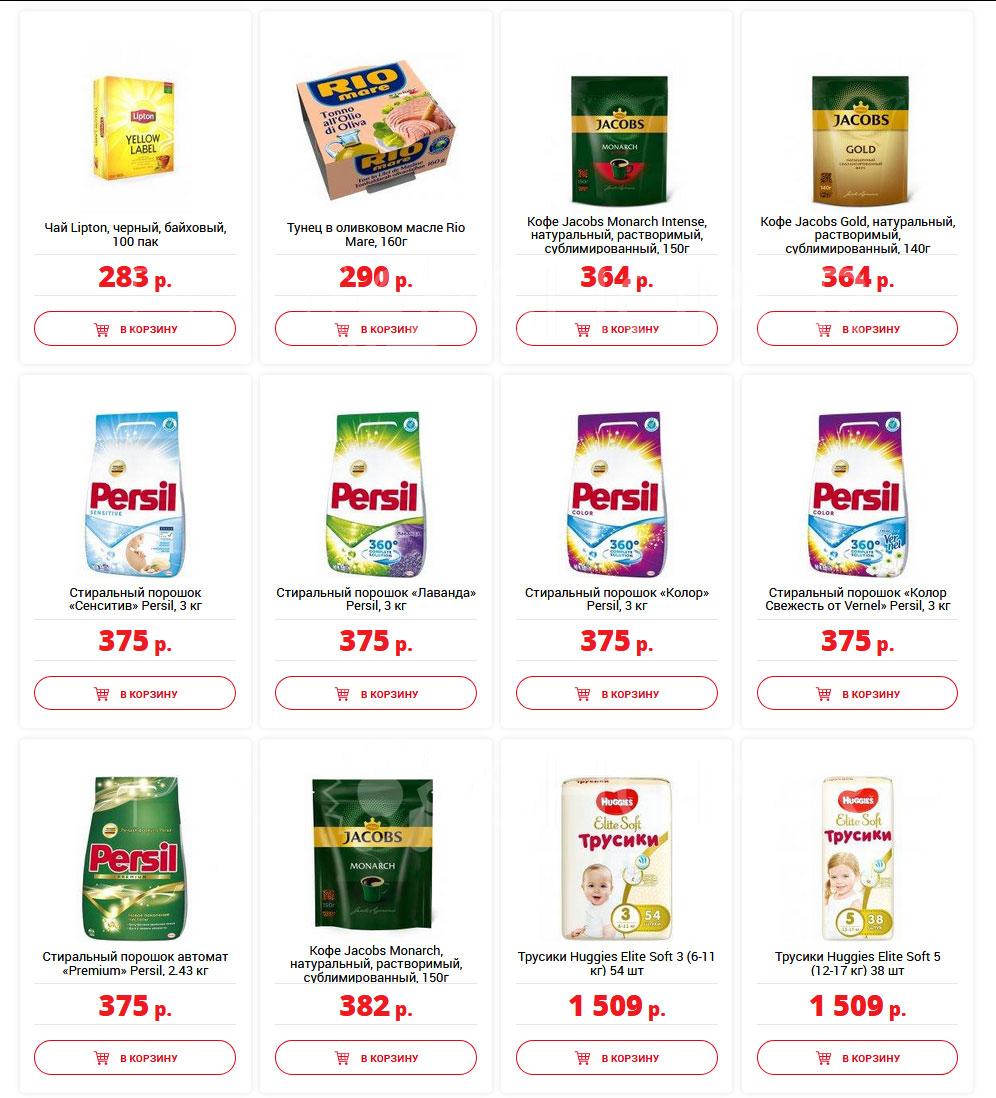View Huggies Elite Soft 5 pants product
Image resolution: width=996 pixels, height=1098 pixels.
point(857,964)
